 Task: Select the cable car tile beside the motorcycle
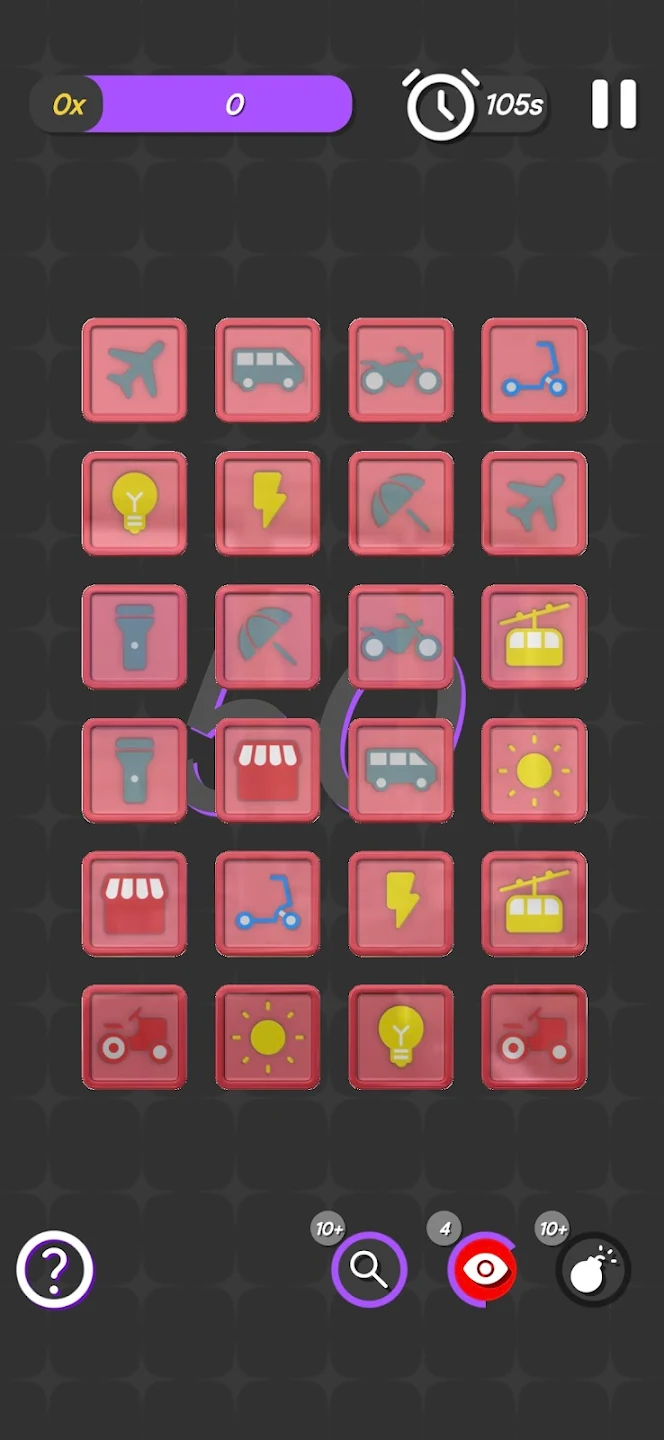pyautogui.click(x=534, y=637)
